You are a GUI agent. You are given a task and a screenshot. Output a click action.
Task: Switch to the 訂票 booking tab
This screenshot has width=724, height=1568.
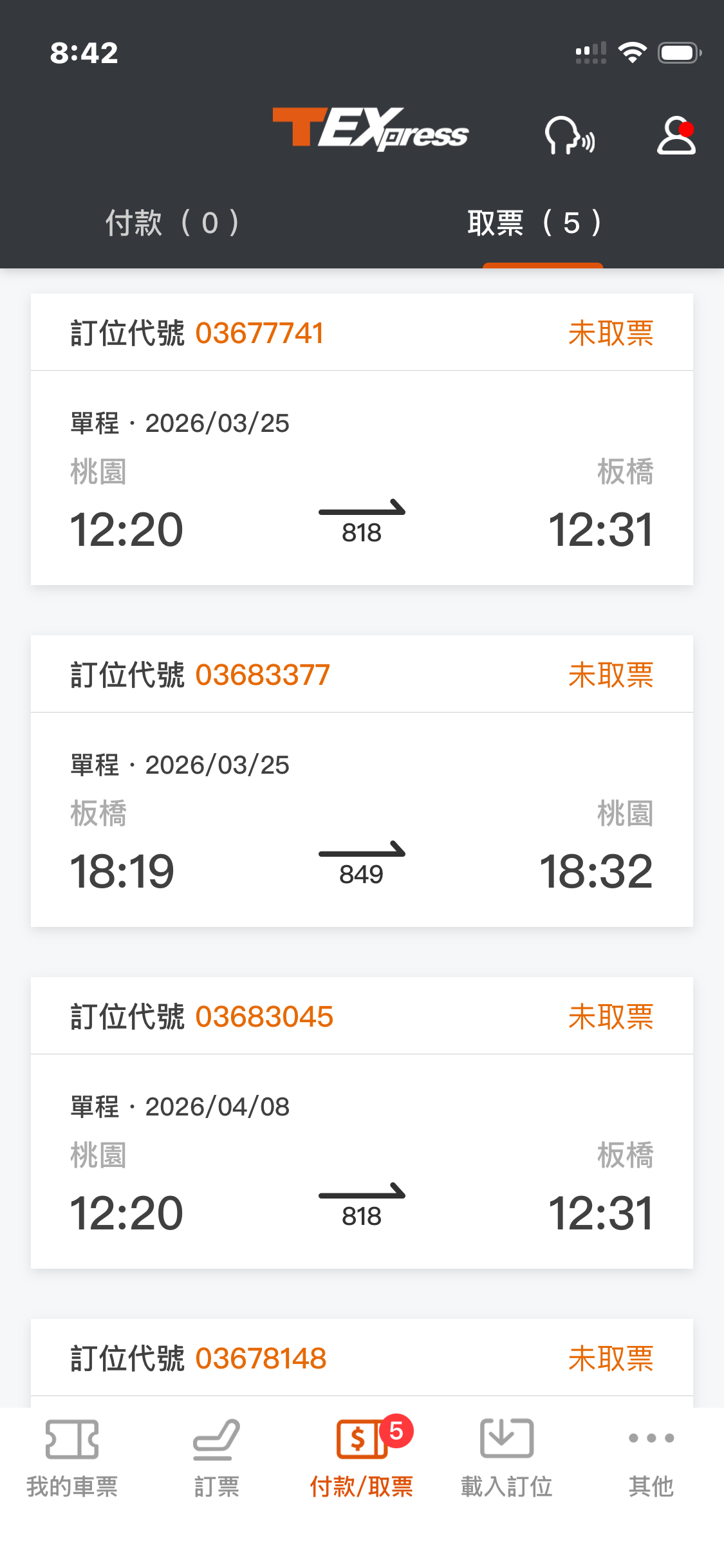(217, 1458)
